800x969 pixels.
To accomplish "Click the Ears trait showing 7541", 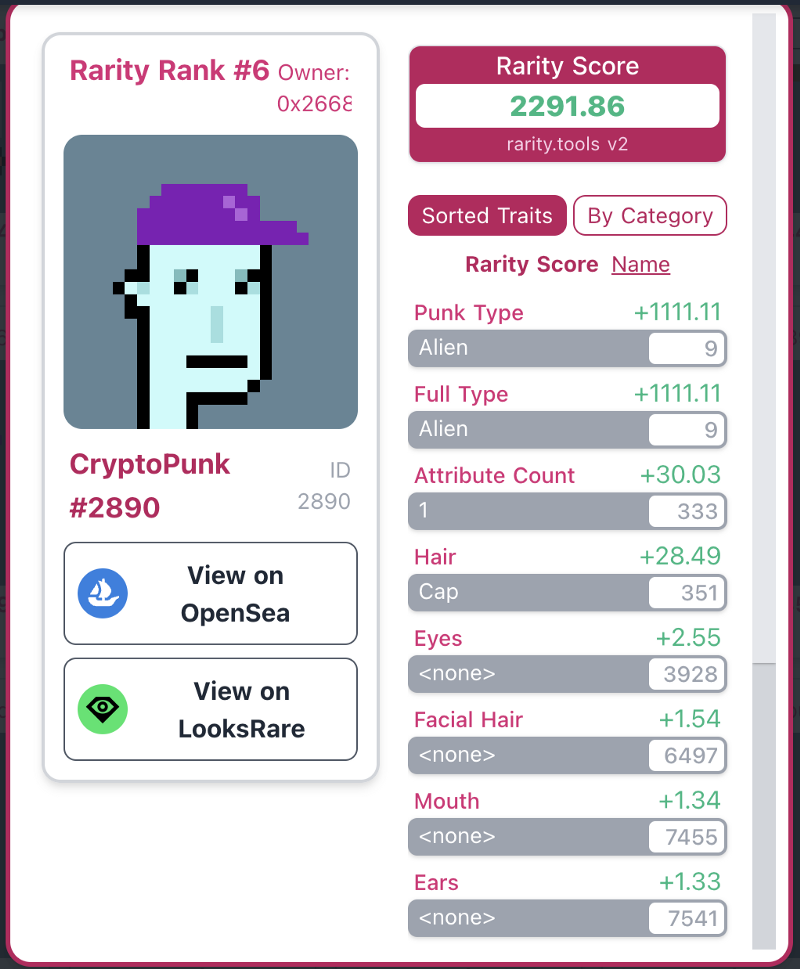I will [567, 918].
